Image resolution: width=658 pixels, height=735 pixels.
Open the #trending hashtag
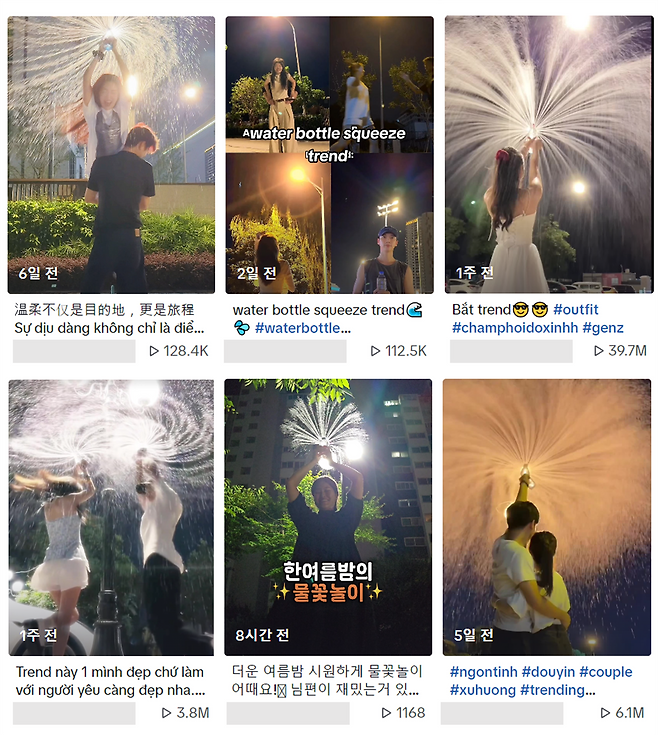556,690
